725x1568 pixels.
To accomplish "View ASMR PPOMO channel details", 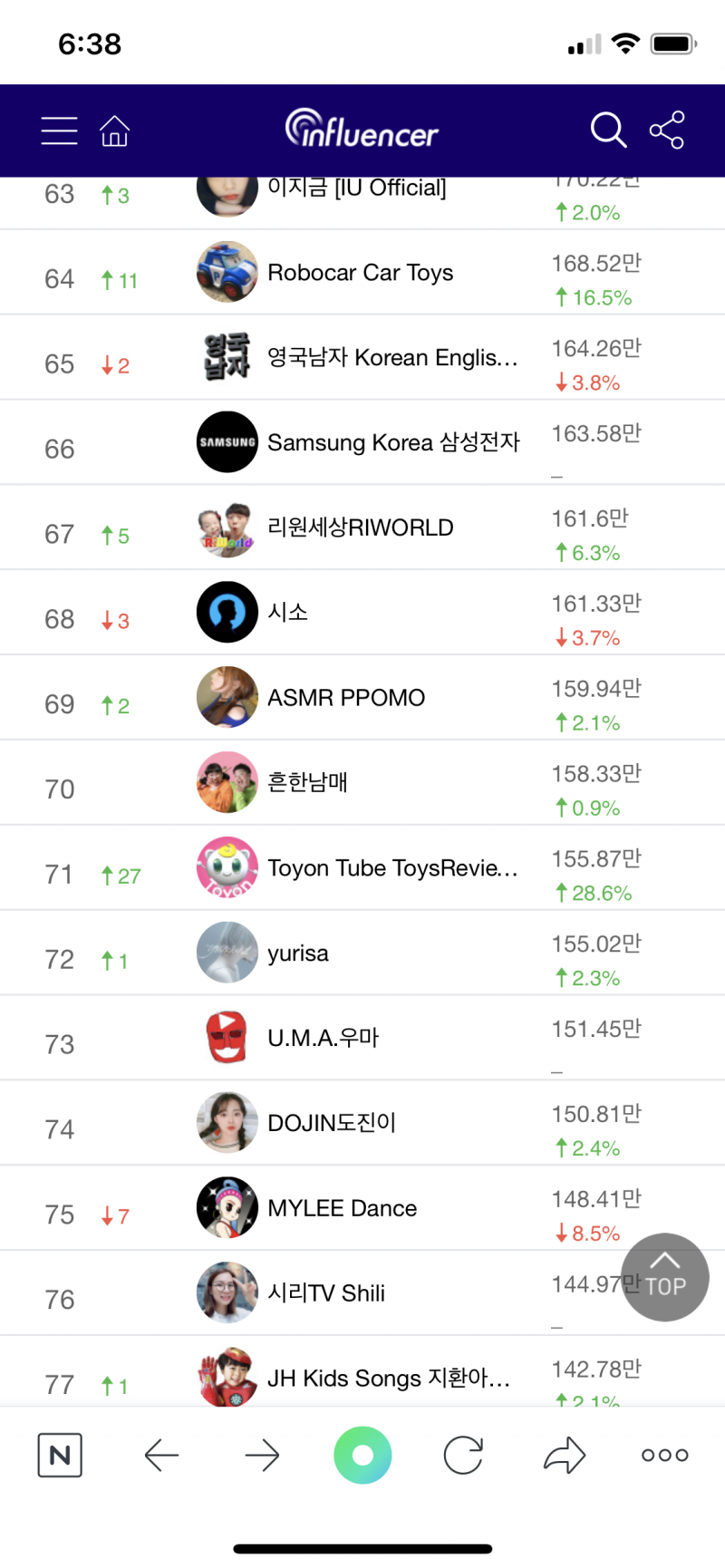I will point(345,698).
